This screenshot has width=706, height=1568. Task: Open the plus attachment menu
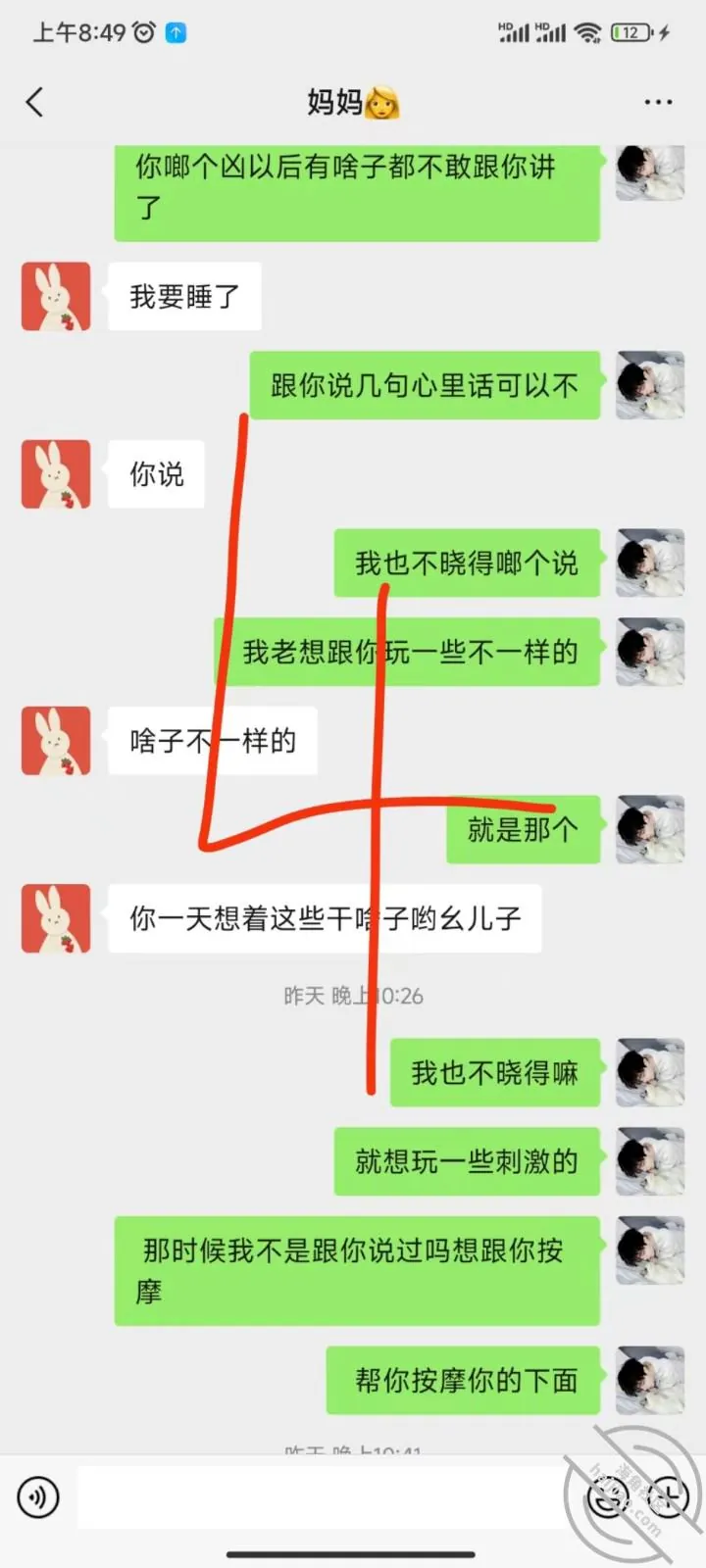click(x=667, y=1496)
